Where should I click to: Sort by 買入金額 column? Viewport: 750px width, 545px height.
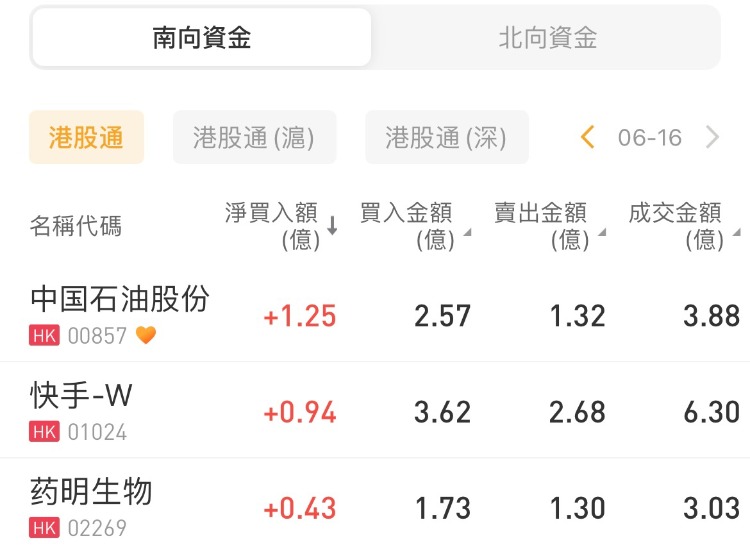pos(414,225)
